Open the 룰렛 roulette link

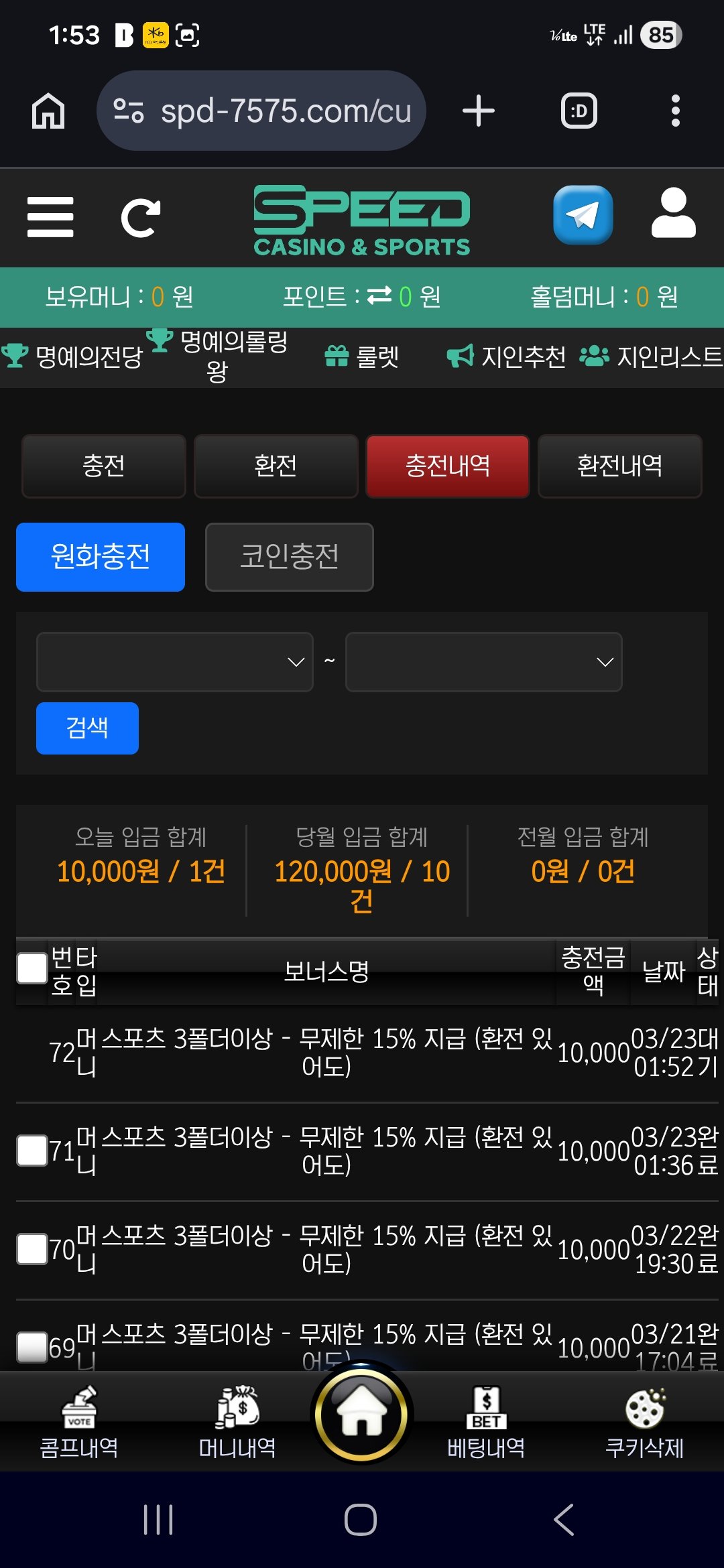[363, 356]
